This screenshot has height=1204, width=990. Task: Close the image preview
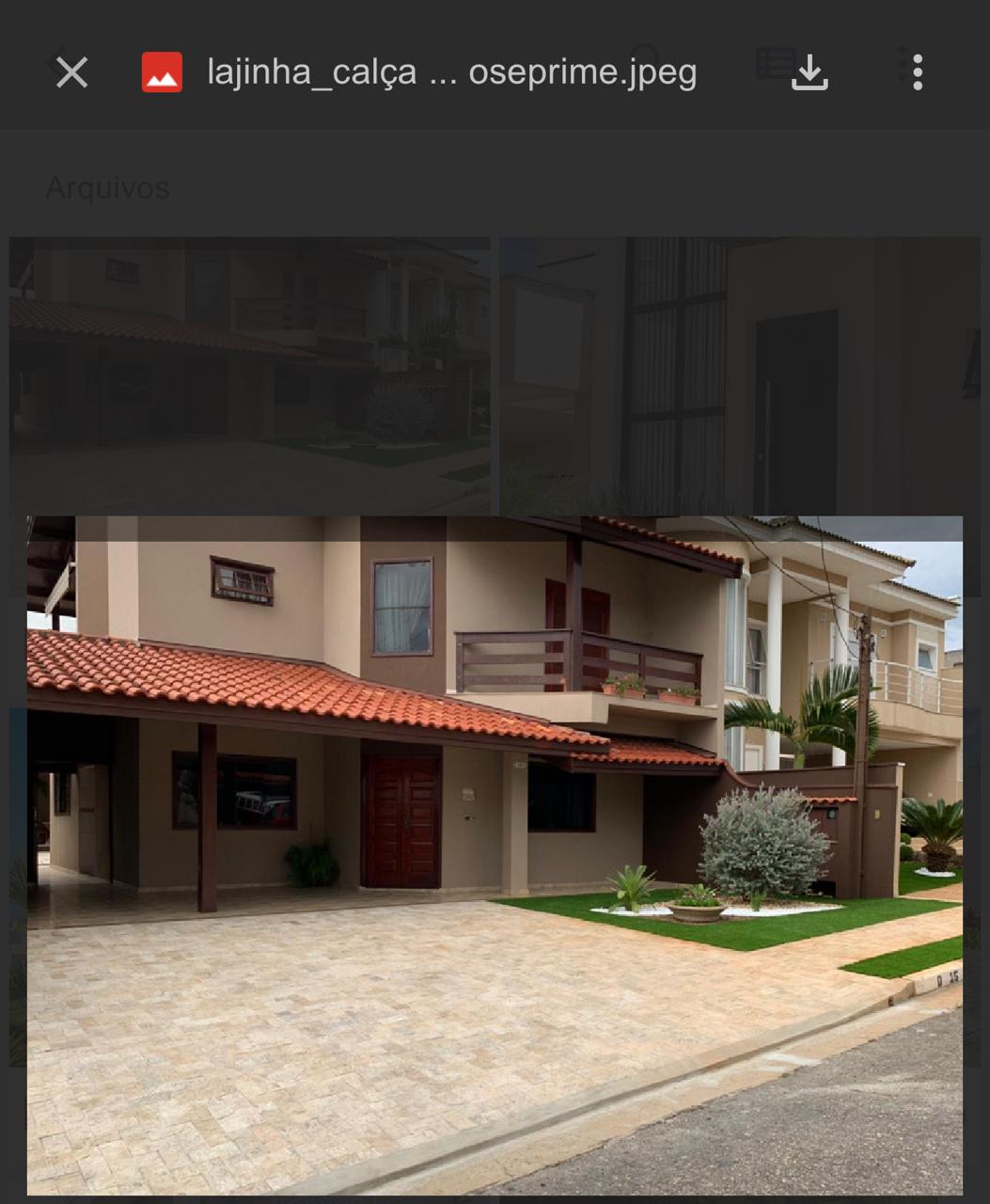71,72
